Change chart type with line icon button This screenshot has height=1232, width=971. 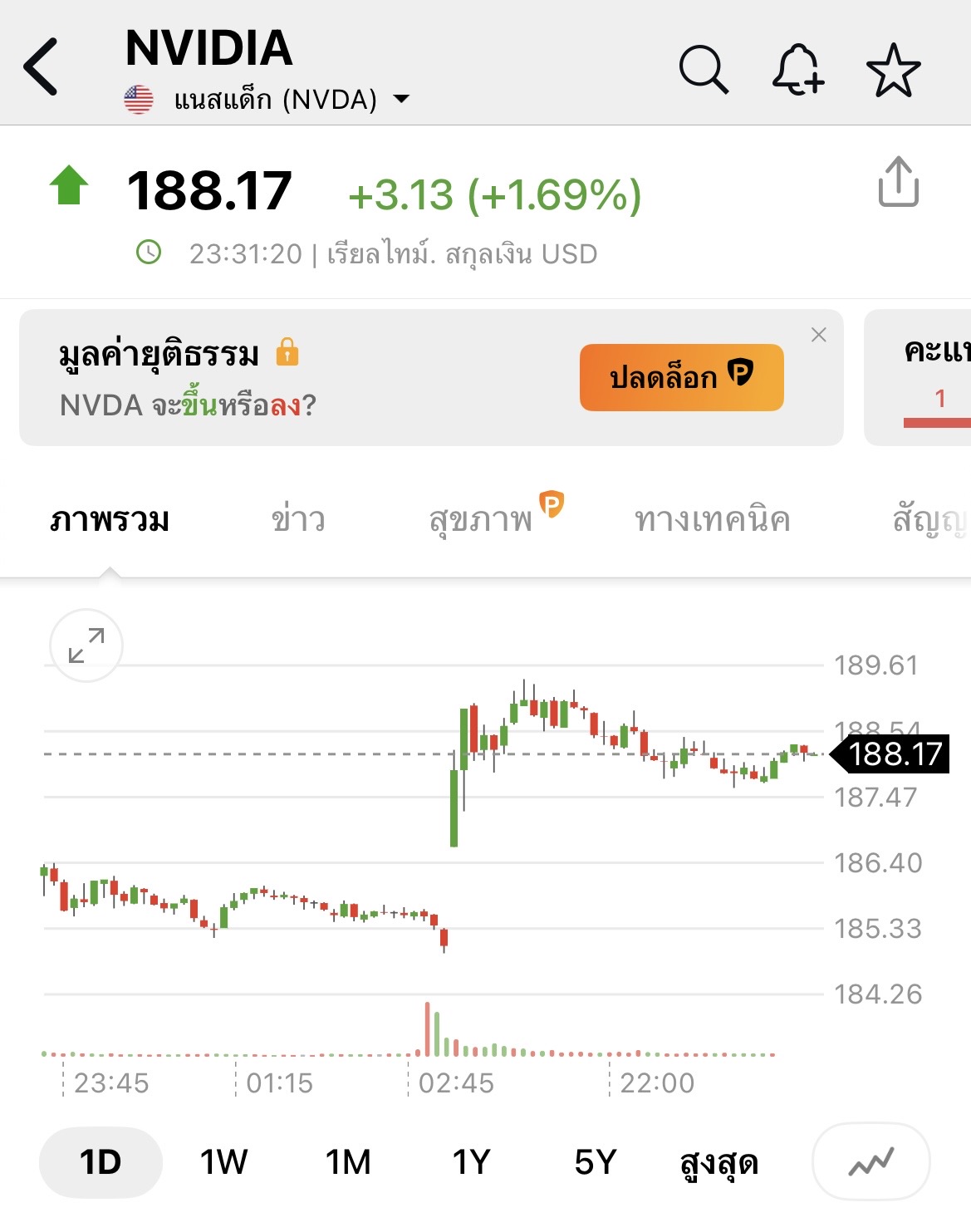pyautogui.click(x=870, y=1162)
